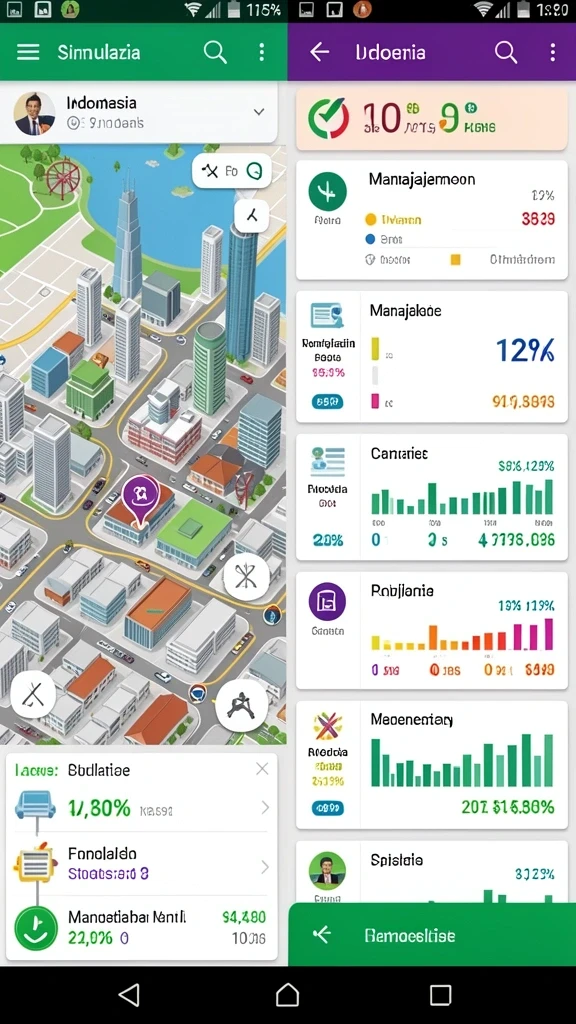The width and height of the screenshot is (576, 1024).
Task: Tap the green Remoealtise button
Action: [x=432, y=935]
